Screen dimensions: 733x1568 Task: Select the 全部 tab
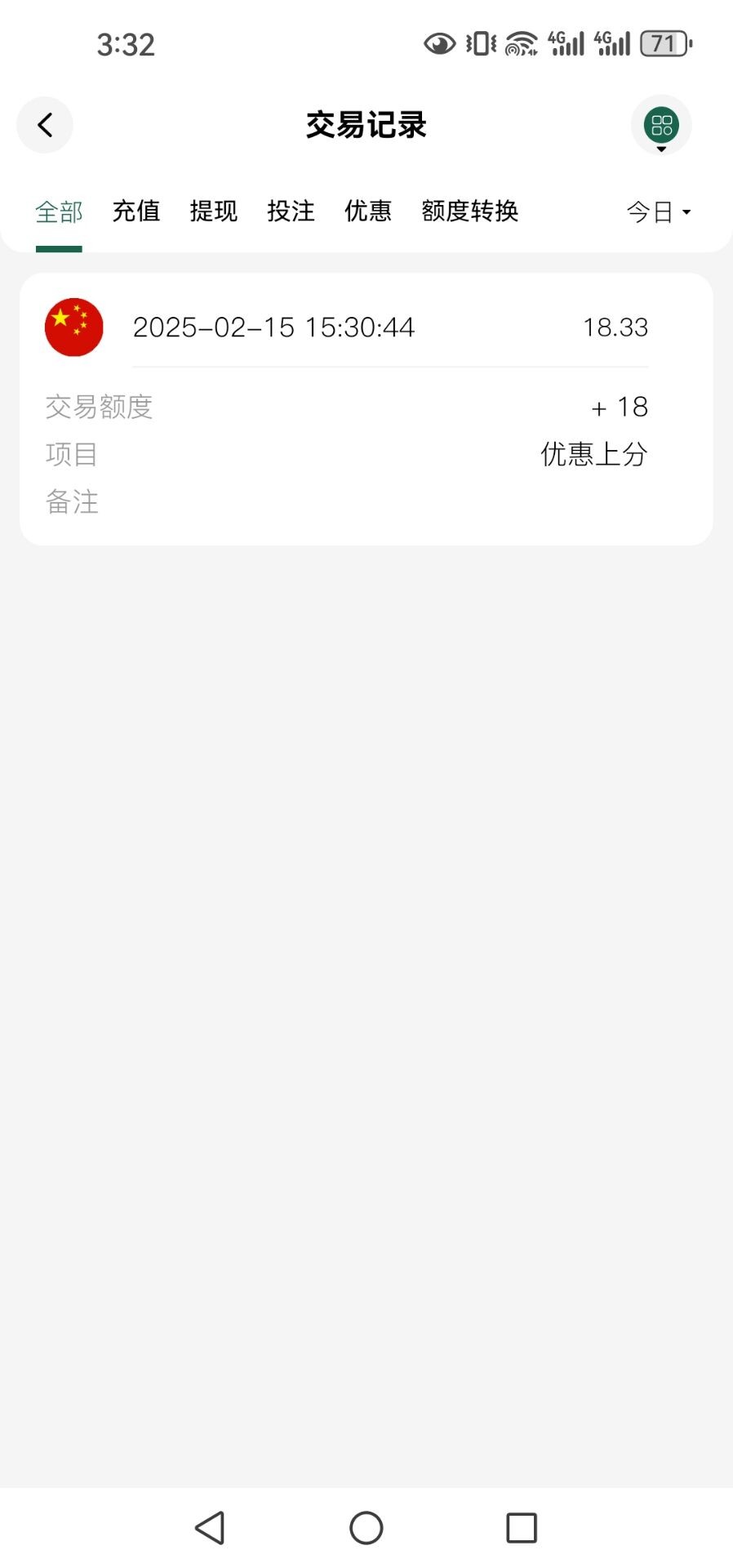[x=59, y=212]
